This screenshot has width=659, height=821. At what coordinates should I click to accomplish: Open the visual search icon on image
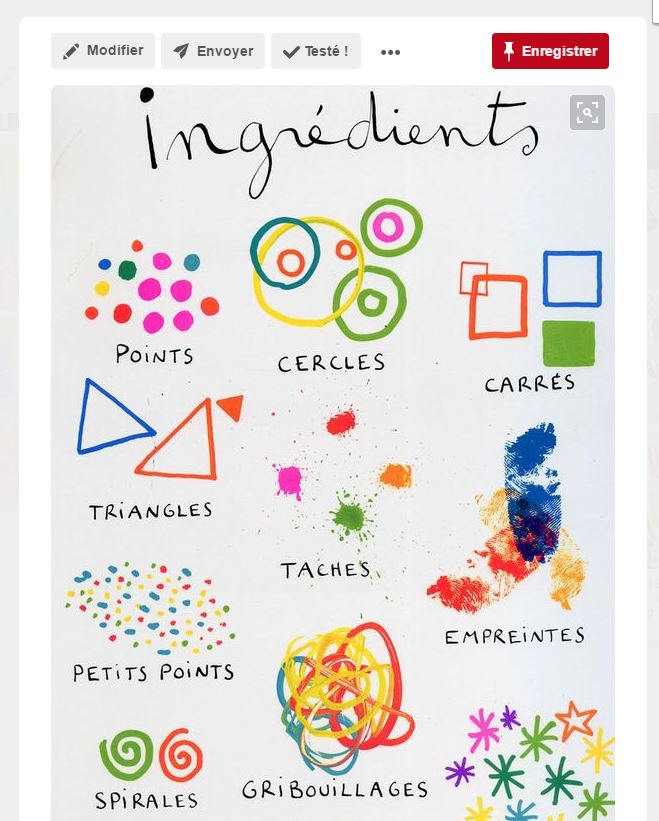click(x=587, y=113)
